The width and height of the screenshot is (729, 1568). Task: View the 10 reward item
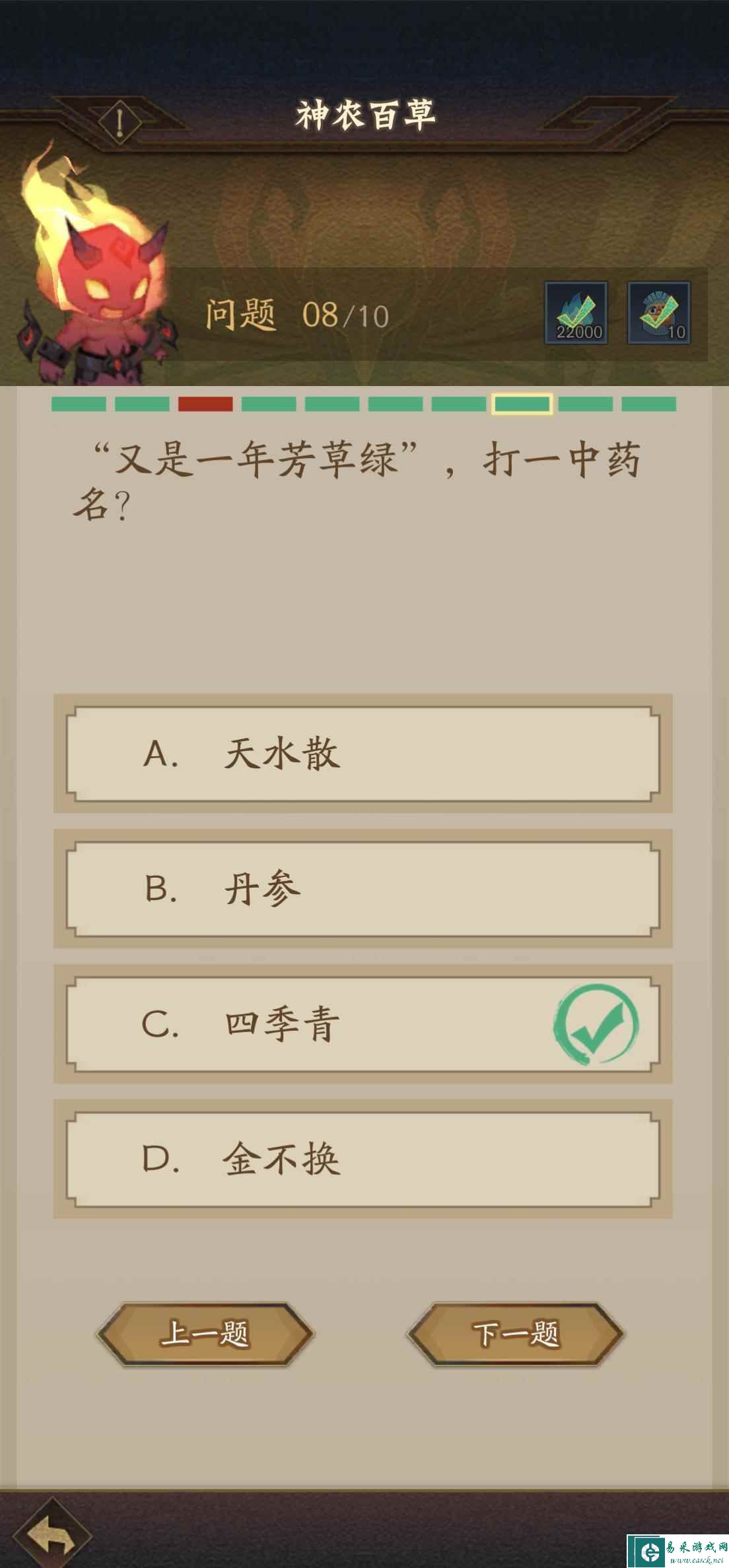(658, 313)
